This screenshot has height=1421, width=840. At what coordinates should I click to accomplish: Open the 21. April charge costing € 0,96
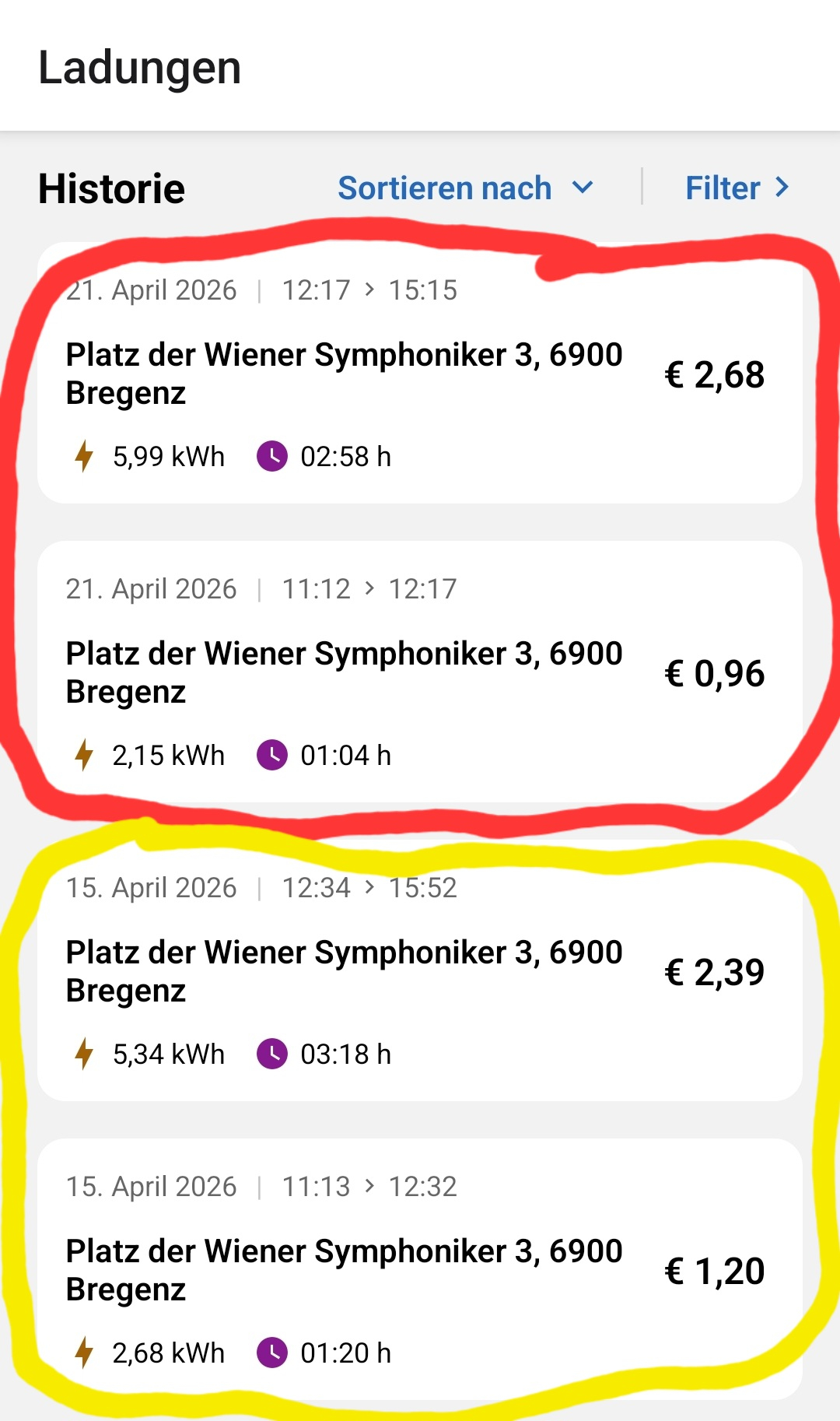pyautogui.click(x=420, y=672)
